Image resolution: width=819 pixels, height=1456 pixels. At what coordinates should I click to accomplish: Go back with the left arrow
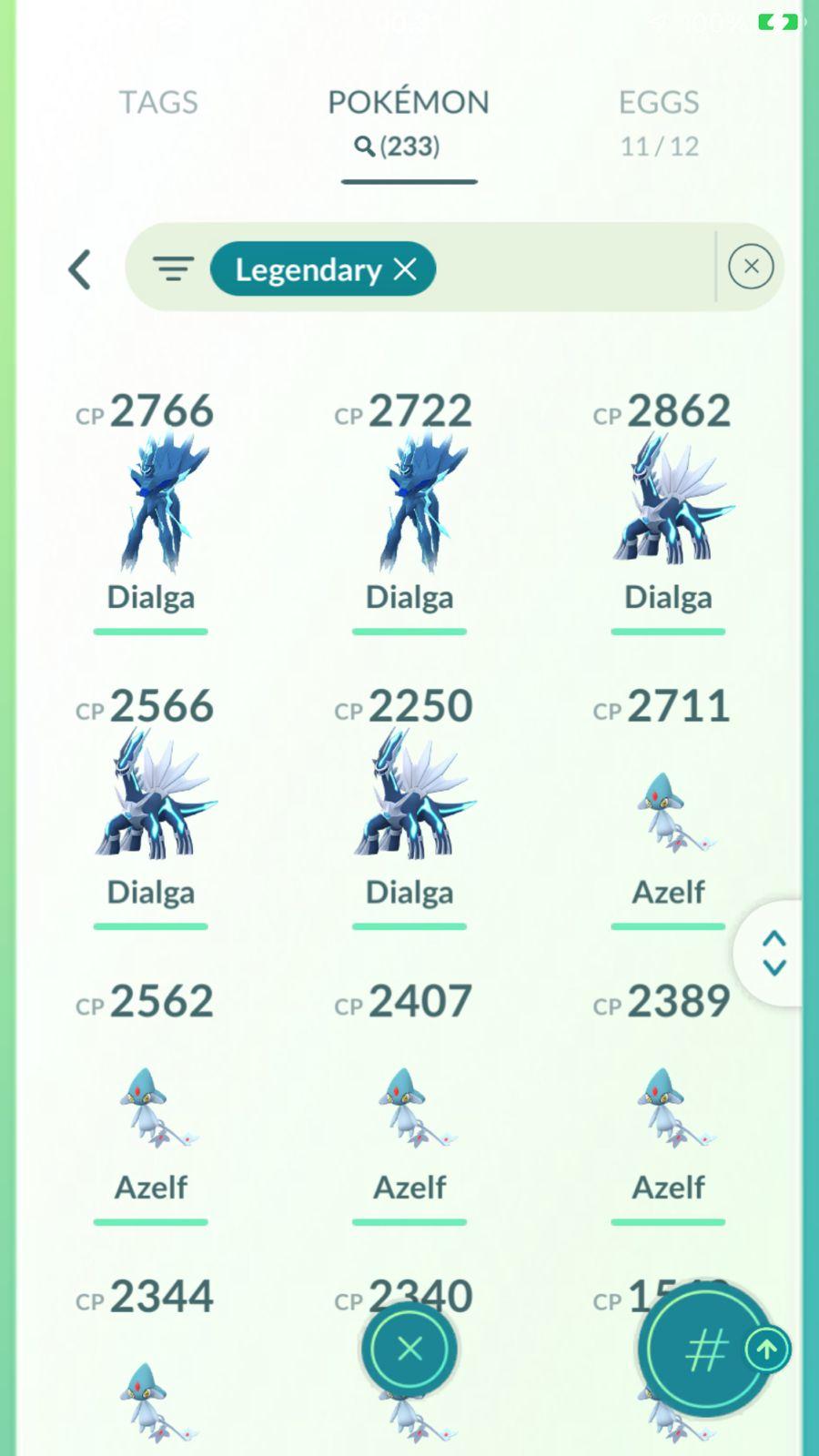[x=80, y=269]
